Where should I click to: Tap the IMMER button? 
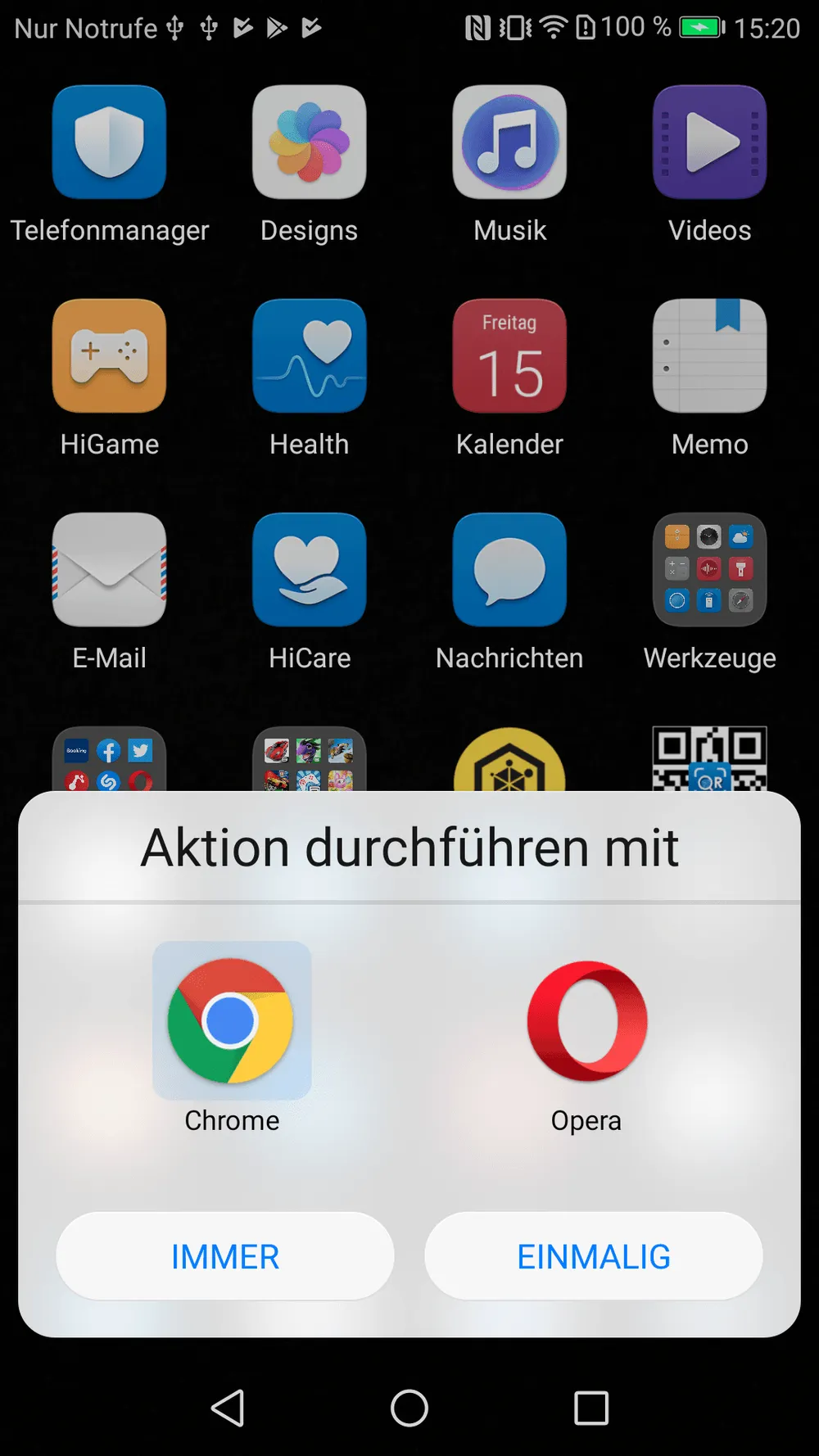[x=225, y=1256]
